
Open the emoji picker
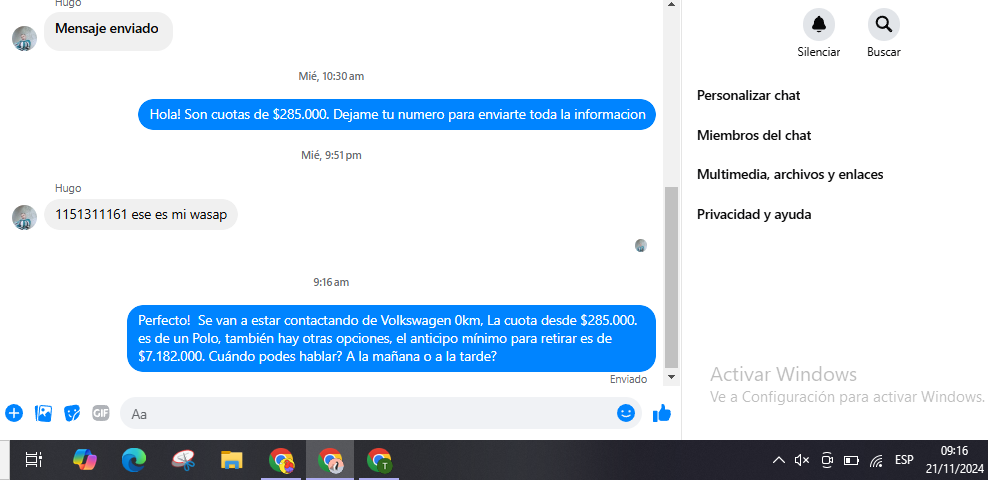point(626,413)
